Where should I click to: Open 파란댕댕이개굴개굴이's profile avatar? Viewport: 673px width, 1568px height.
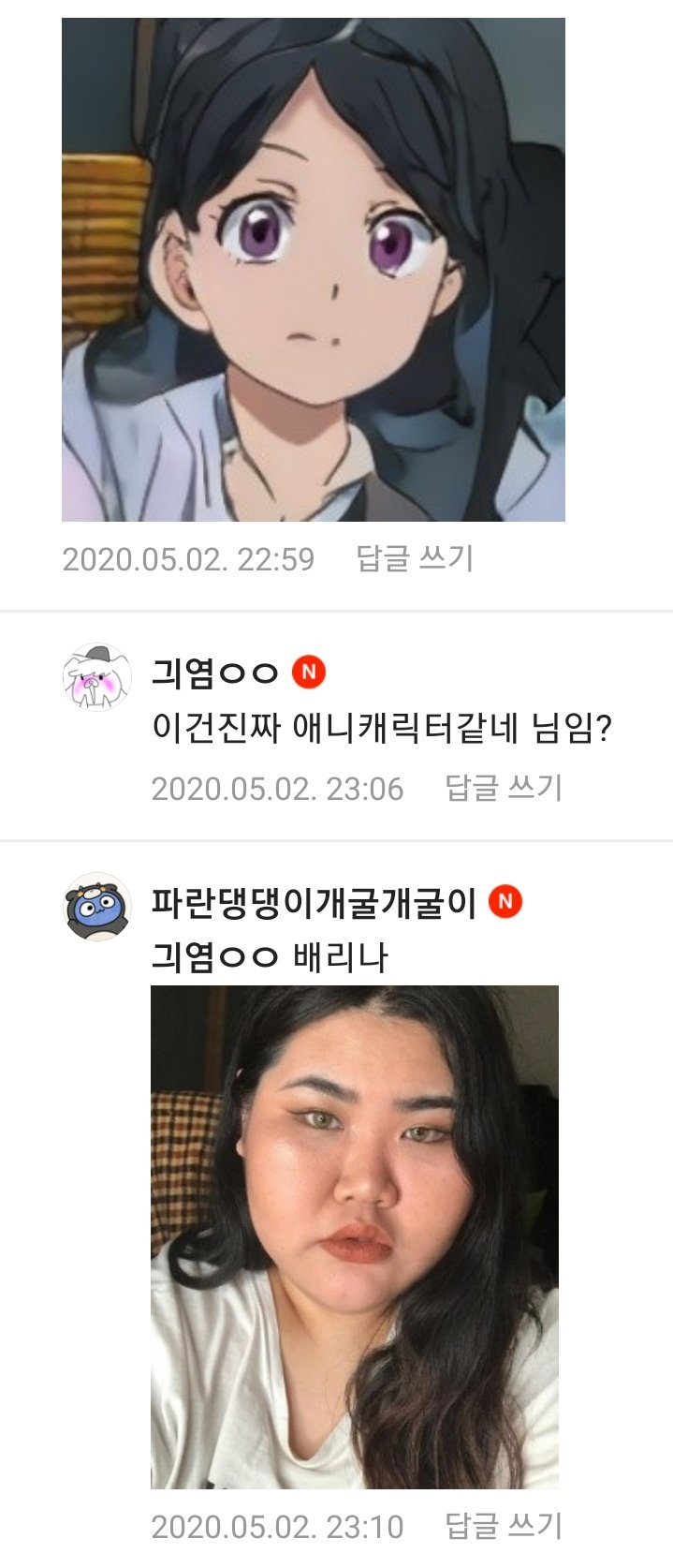click(x=96, y=907)
